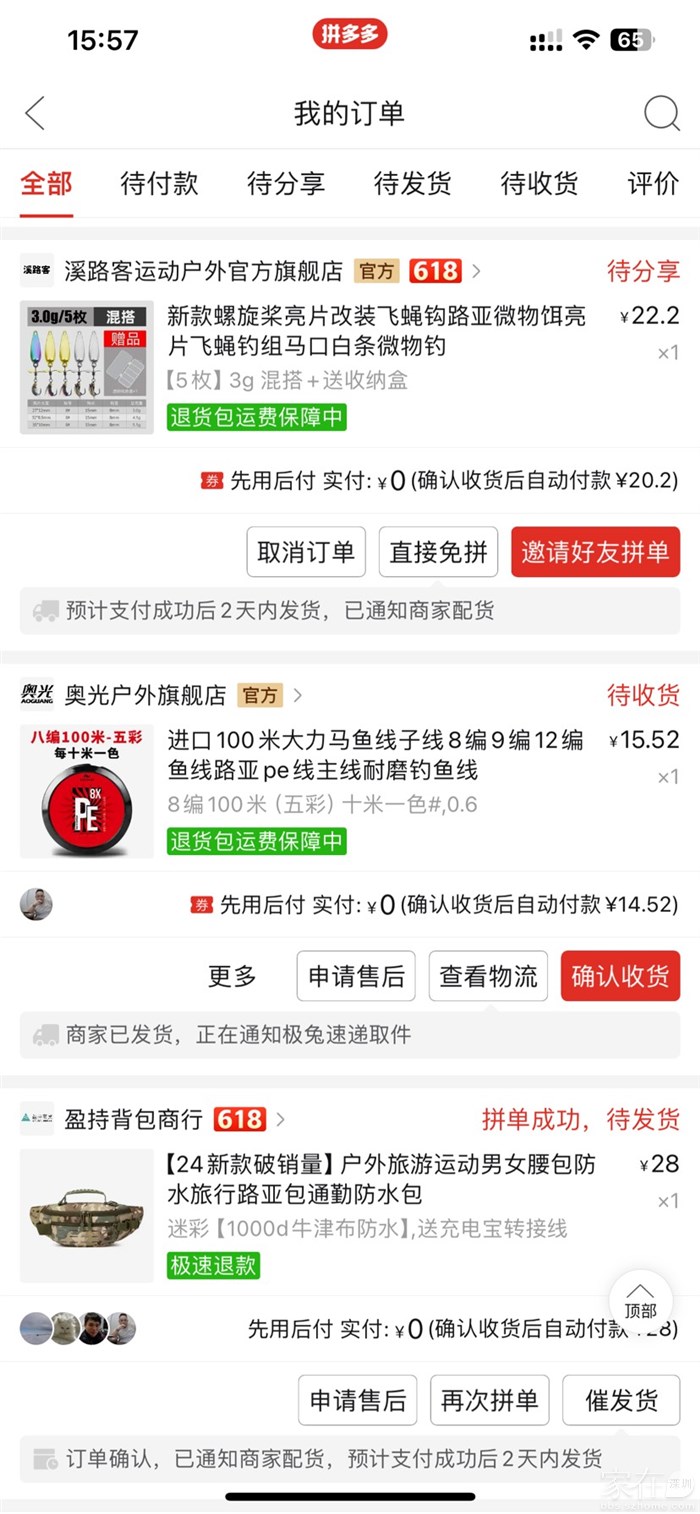Tap 取消订单 for the fishing lure order
The image size is (700, 1514).
(x=306, y=552)
